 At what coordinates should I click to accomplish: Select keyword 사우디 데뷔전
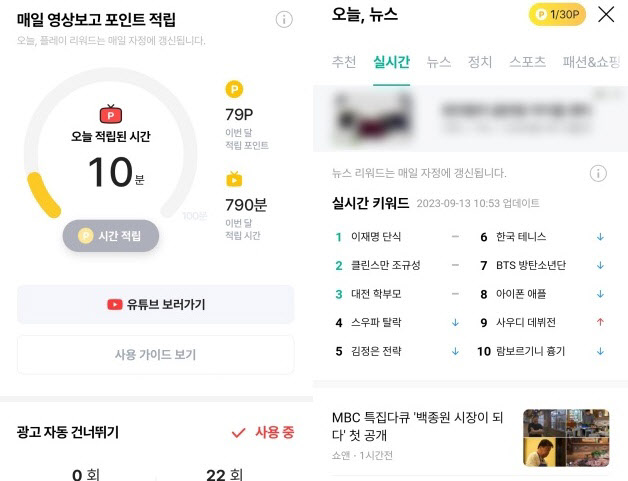coord(525,323)
